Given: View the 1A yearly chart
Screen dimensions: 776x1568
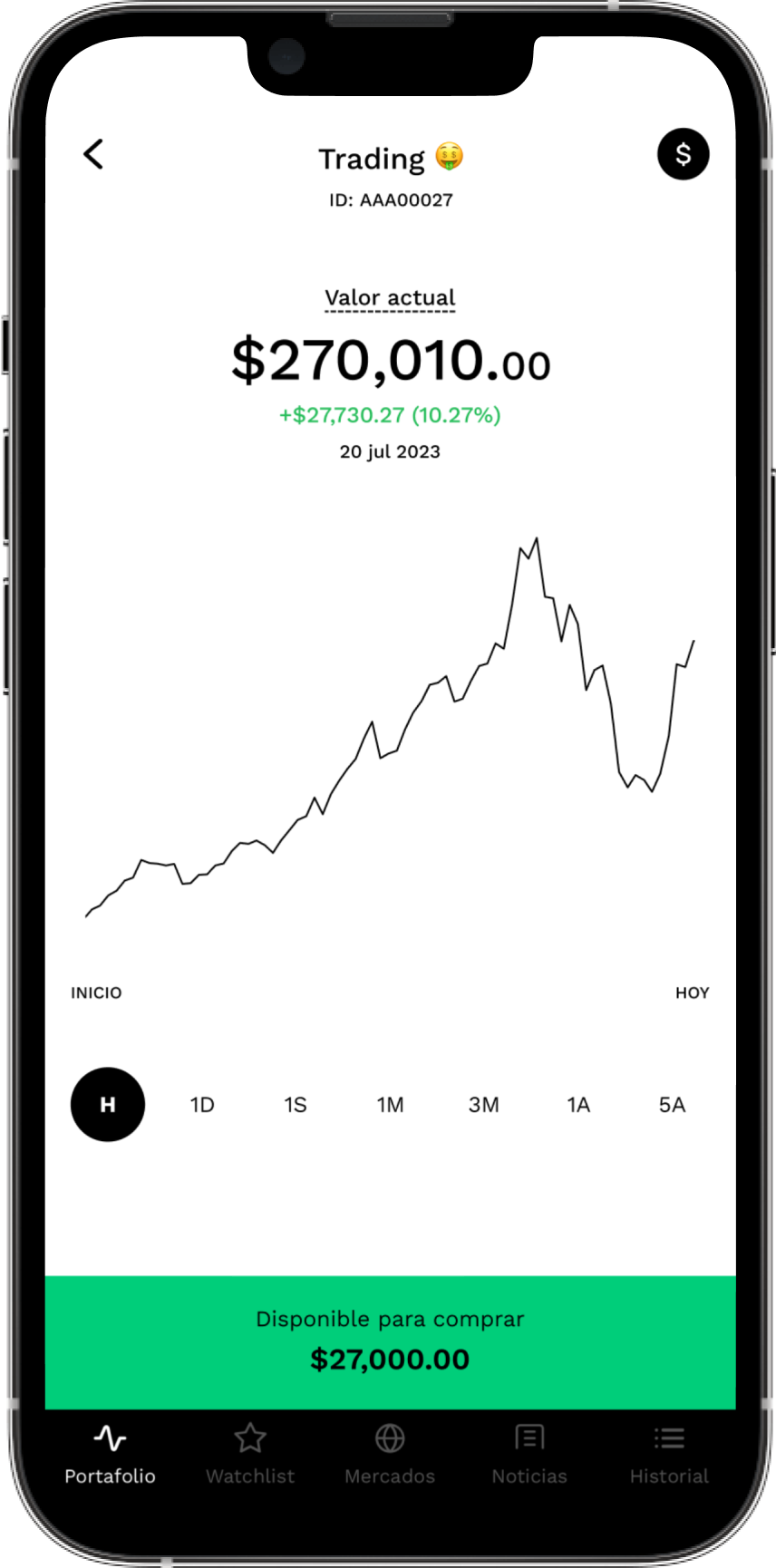Looking at the screenshot, I should click(578, 1105).
